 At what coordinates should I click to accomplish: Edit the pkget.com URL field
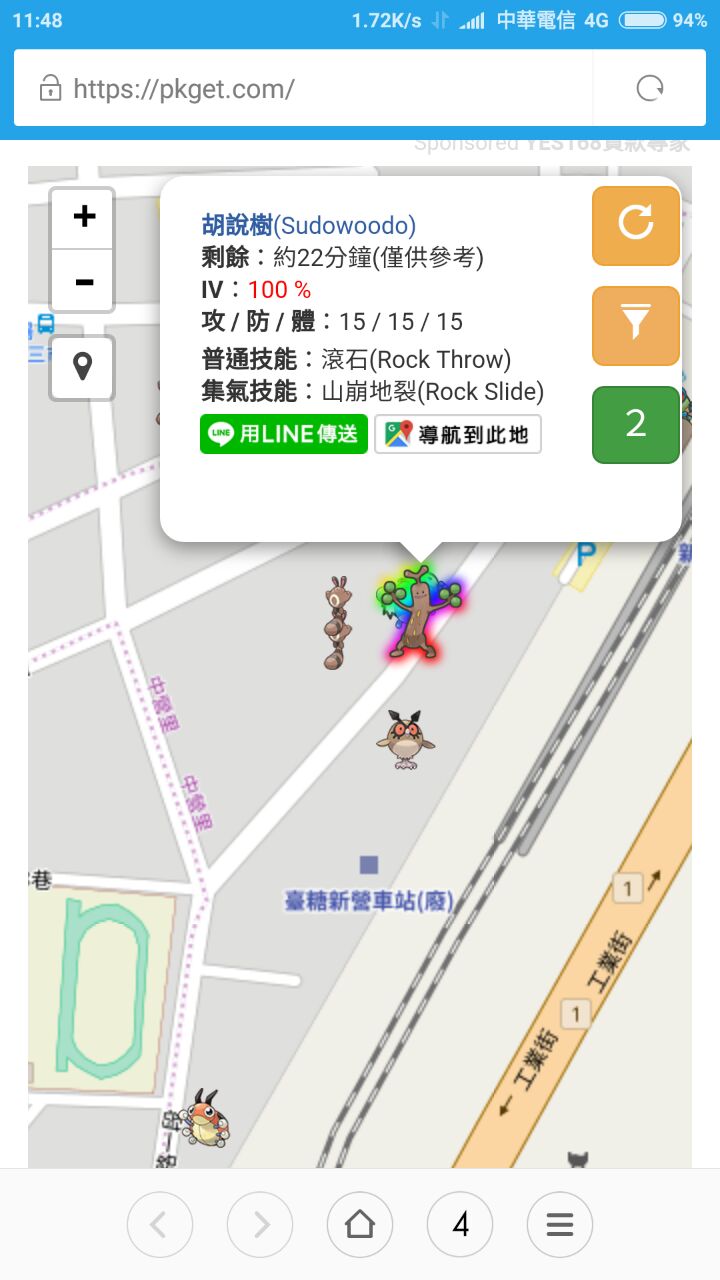click(x=300, y=89)
